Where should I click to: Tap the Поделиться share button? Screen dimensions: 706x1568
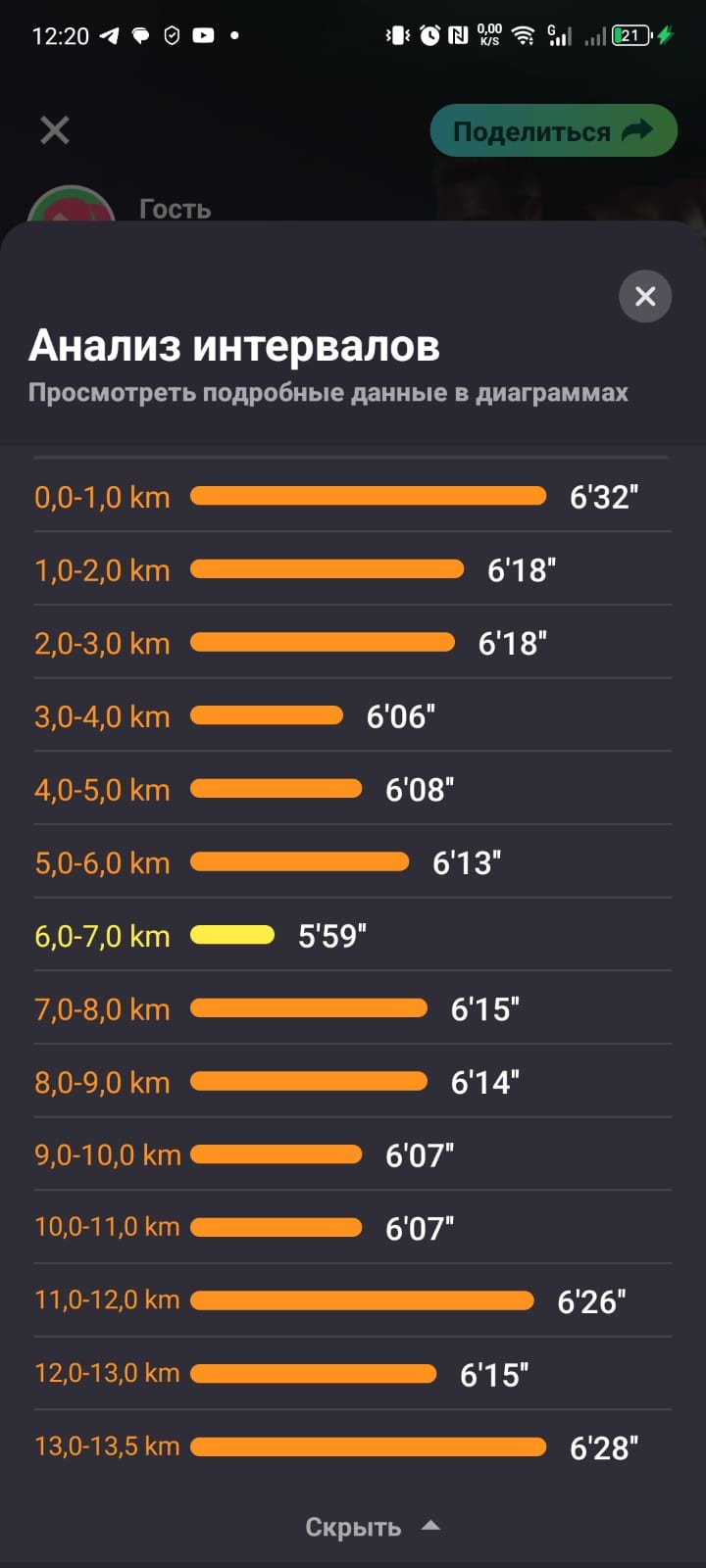tap(554, 130)
